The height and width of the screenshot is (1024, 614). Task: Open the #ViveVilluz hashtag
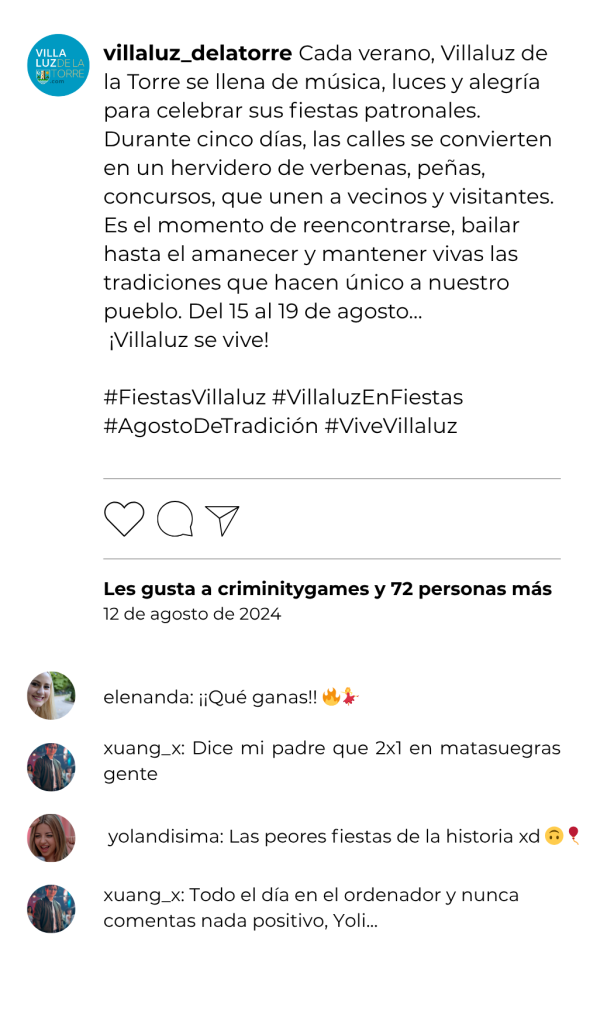390,425
